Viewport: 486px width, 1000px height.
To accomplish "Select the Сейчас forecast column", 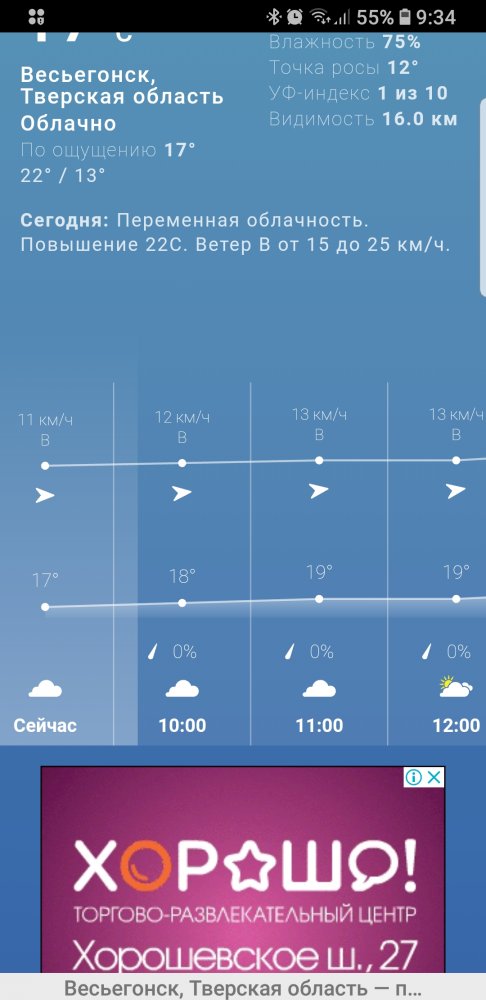I will [x=57, y=564].
